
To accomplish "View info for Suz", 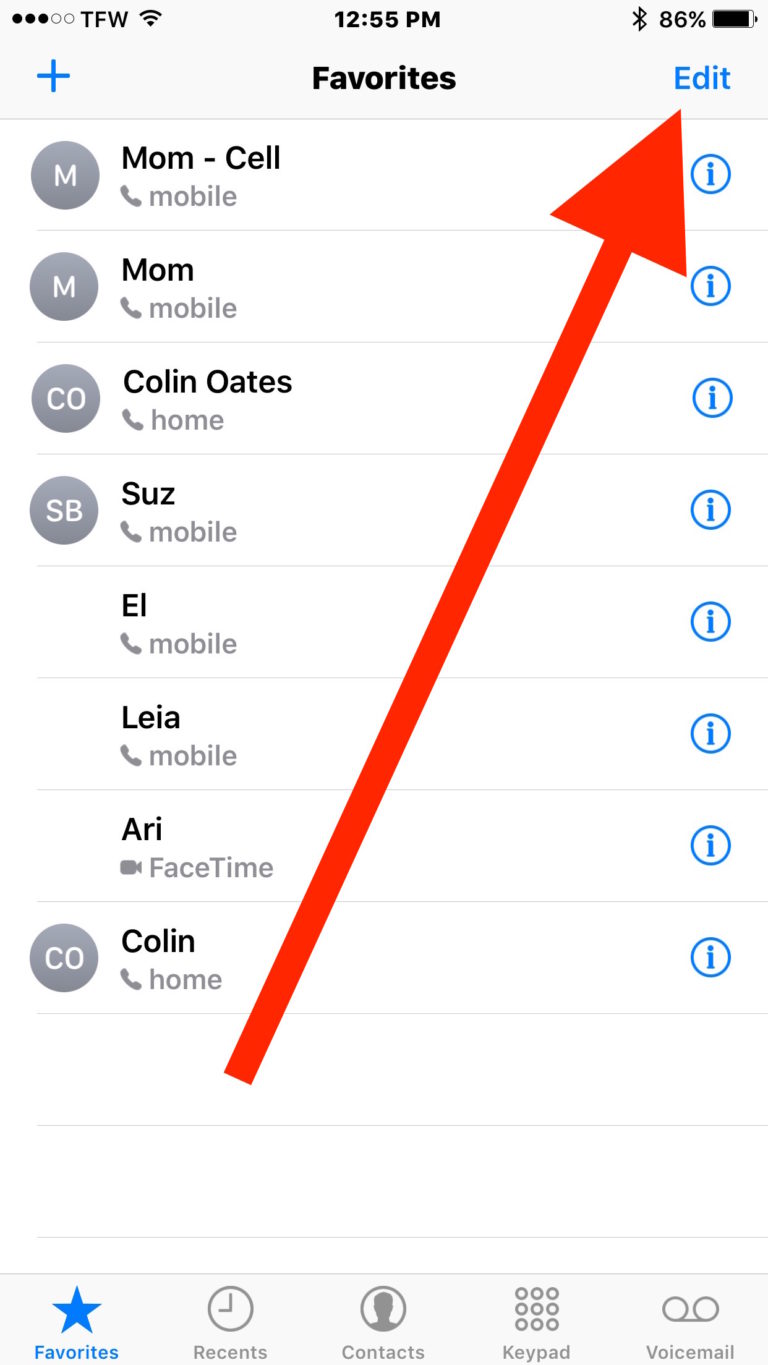I will [x=711, y=510].
